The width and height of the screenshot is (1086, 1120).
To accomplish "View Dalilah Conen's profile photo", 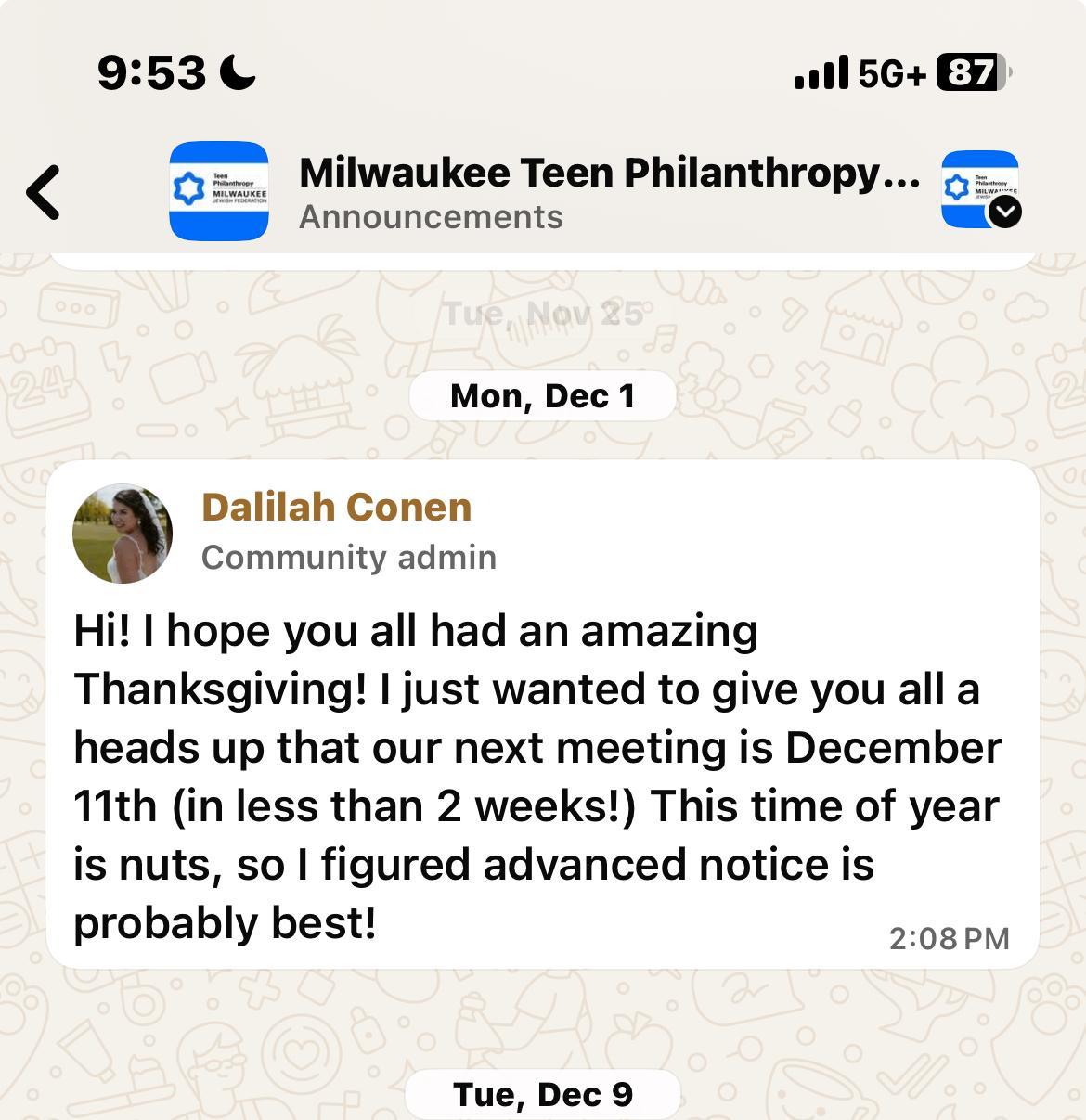I will (x=123, y=534).
